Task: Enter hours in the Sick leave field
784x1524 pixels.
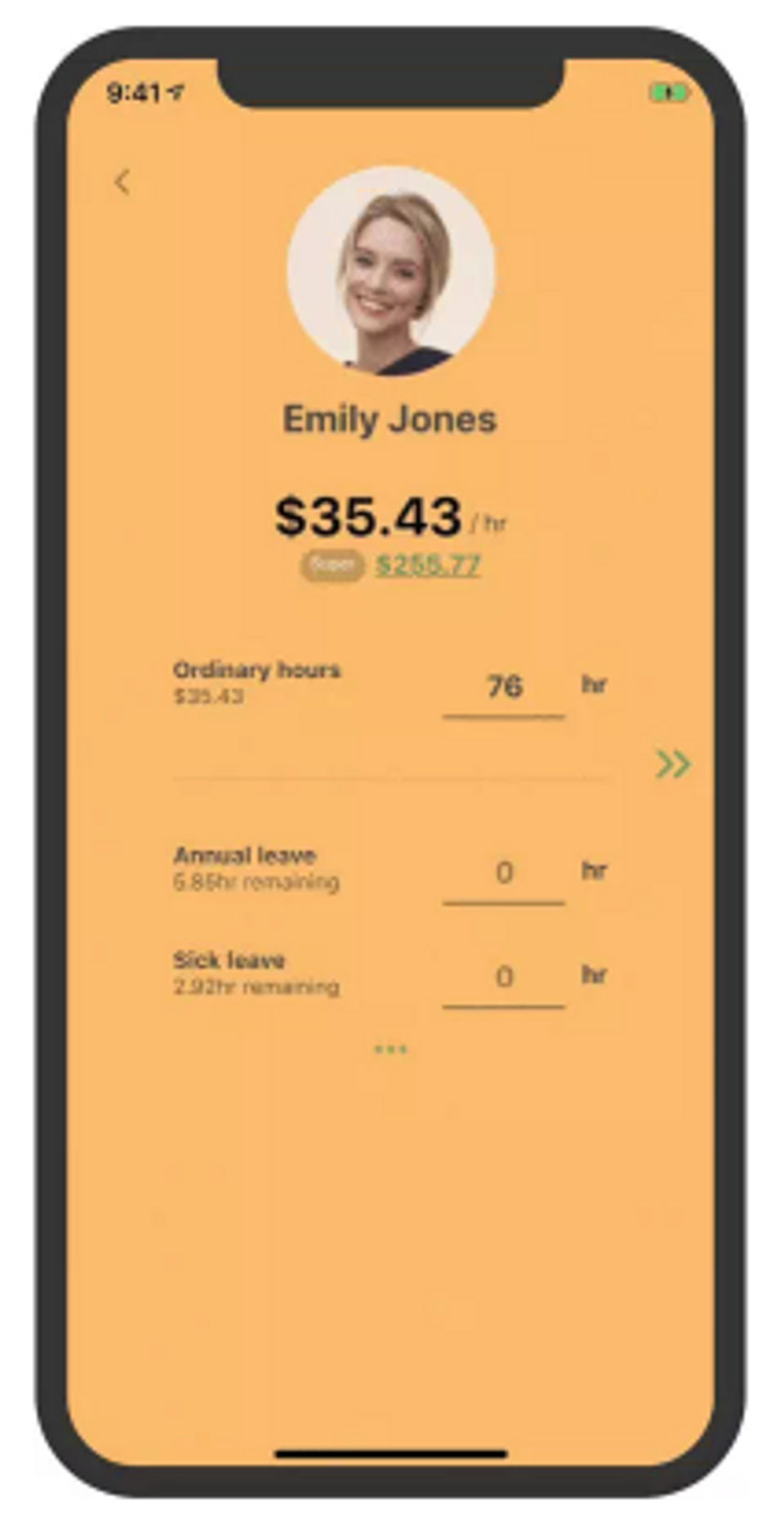Action: tap(504, 977)
